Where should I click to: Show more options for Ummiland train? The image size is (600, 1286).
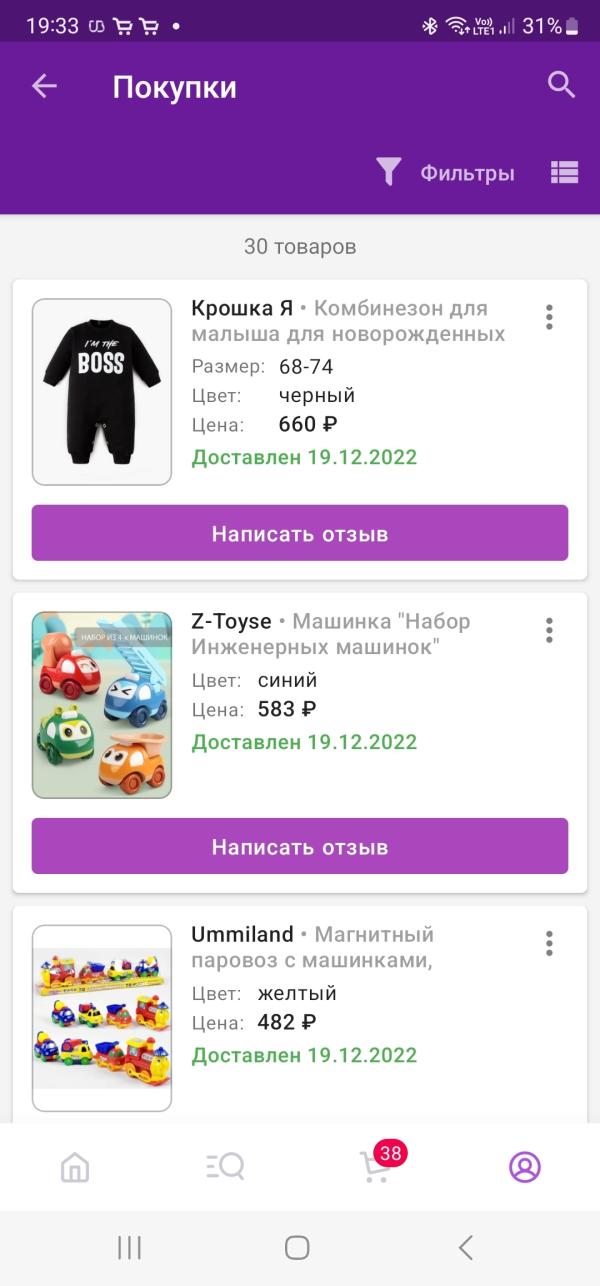tap(549, 943)
